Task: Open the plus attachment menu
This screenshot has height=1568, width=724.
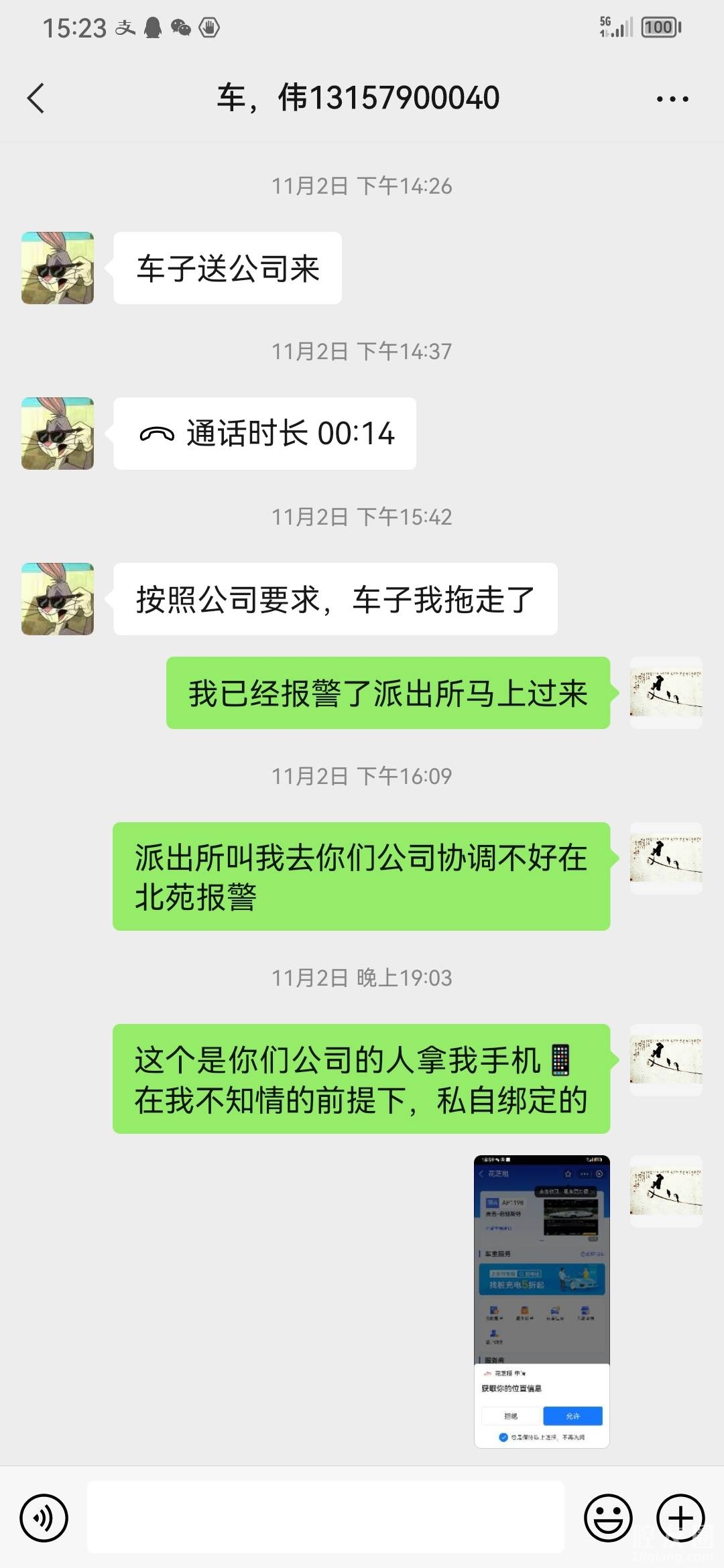Action: pyautogui.click(x=680, y=1518)
